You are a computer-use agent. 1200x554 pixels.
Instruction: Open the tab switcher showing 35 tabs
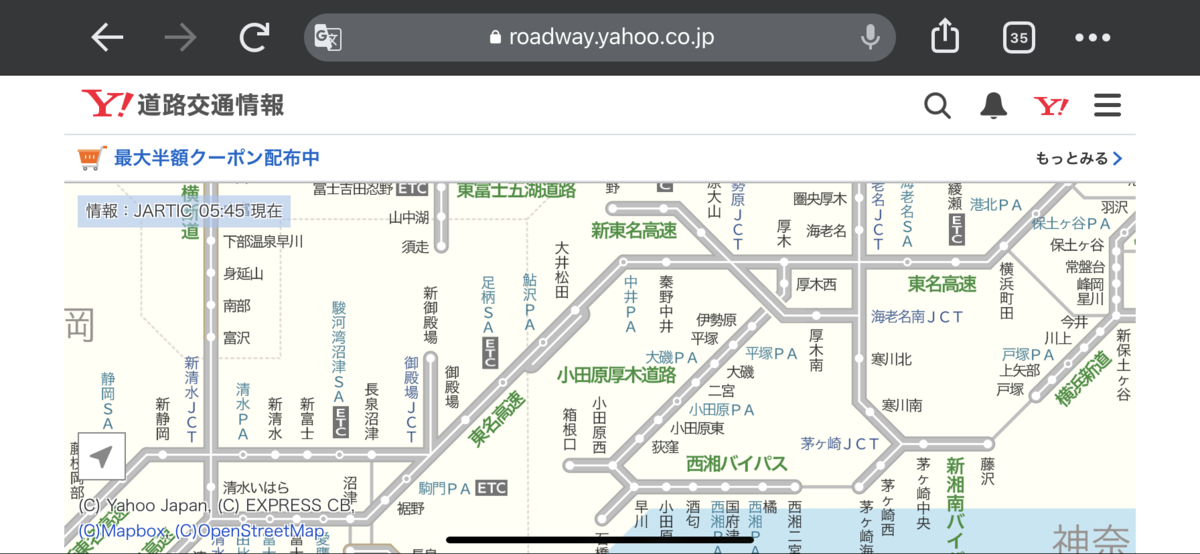[x=1018, y=38]
